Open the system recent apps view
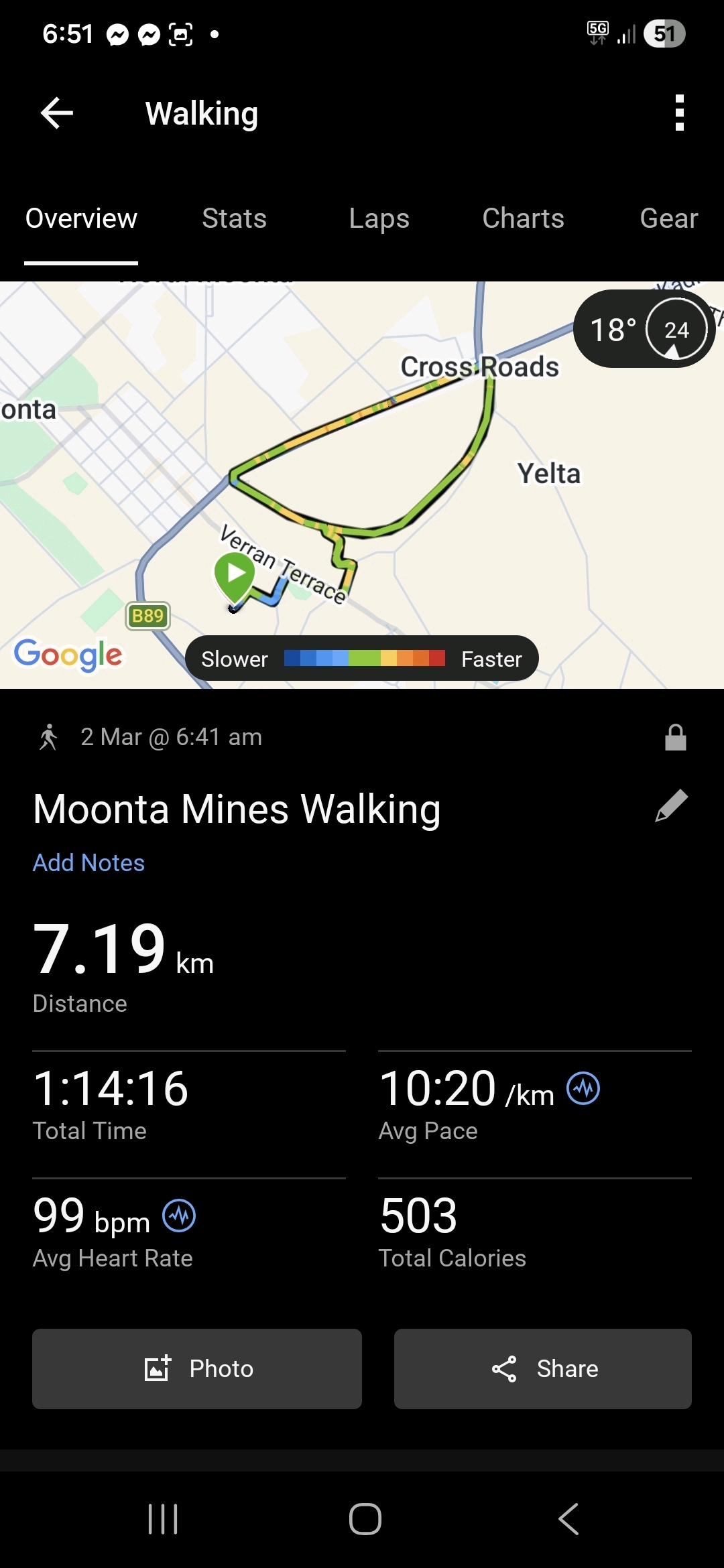Image resolution: width=724 pixels, height=1568 pixels. pyautogui.click(x=163, y=1518)
